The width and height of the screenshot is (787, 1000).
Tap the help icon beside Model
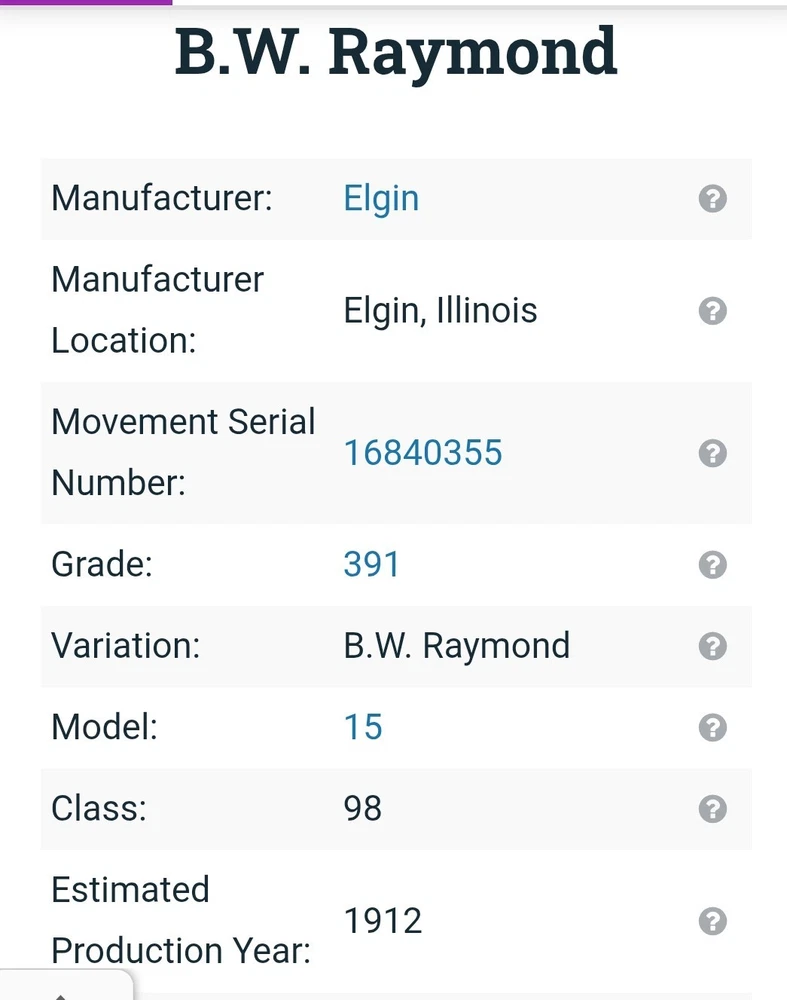coord(712,727)
